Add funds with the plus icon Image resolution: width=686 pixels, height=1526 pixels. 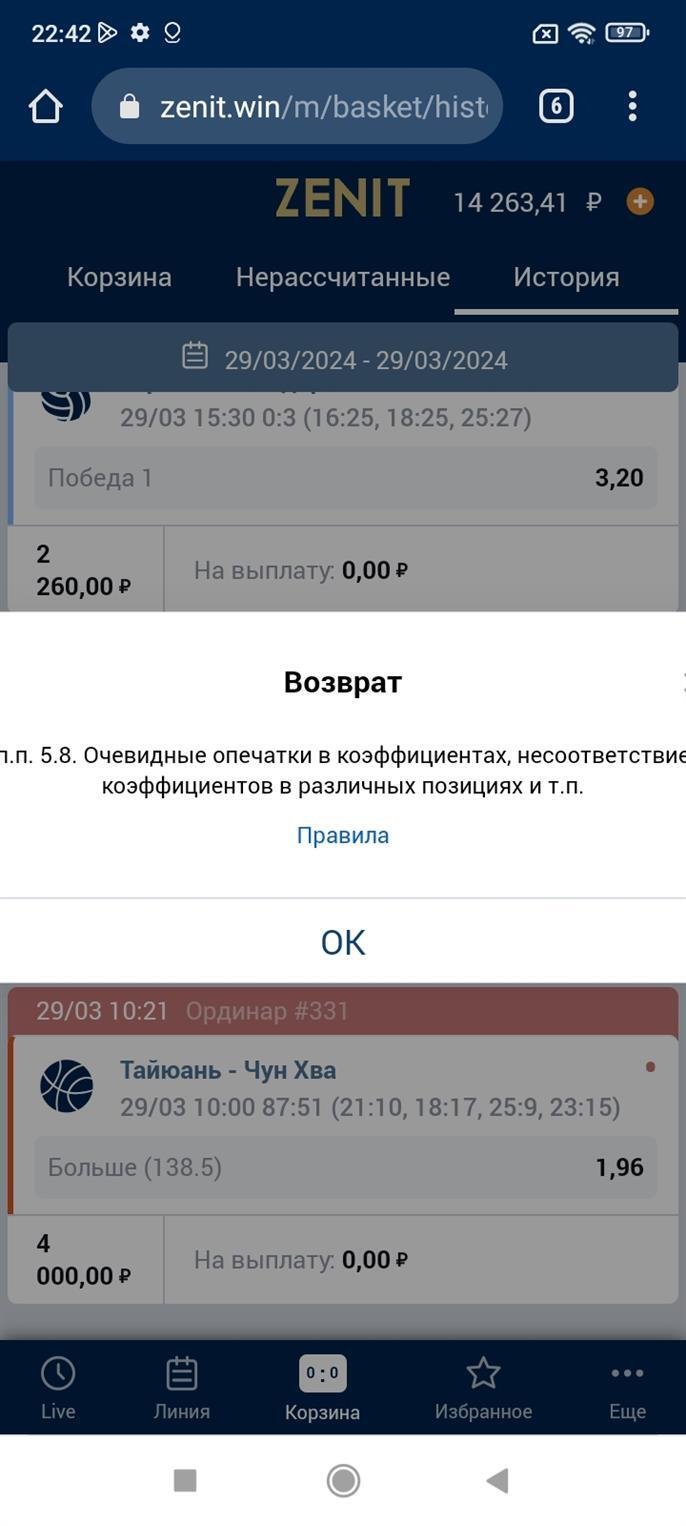[x=640, y=202]
